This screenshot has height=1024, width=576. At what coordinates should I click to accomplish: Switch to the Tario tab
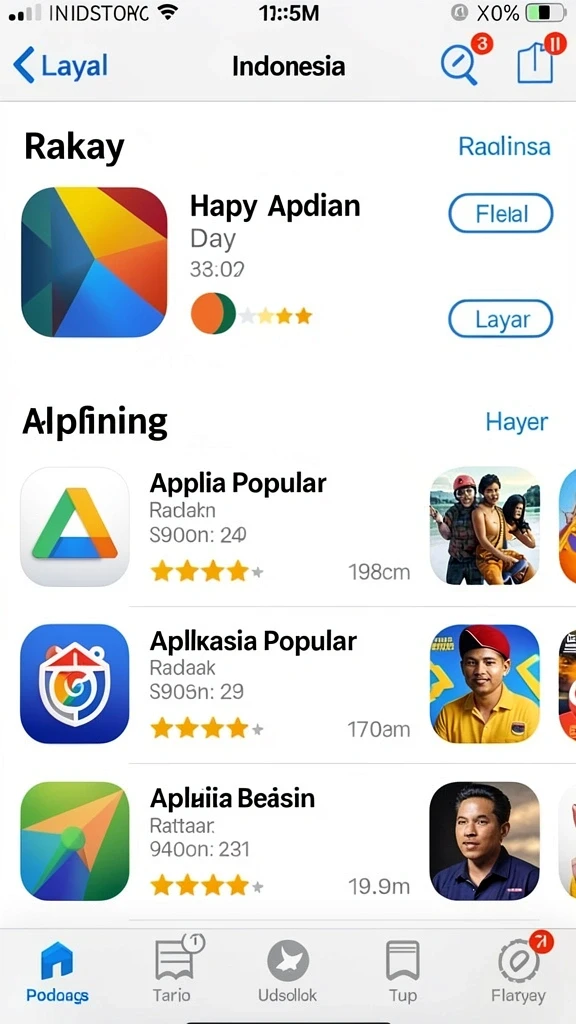[x=172, y=972]
